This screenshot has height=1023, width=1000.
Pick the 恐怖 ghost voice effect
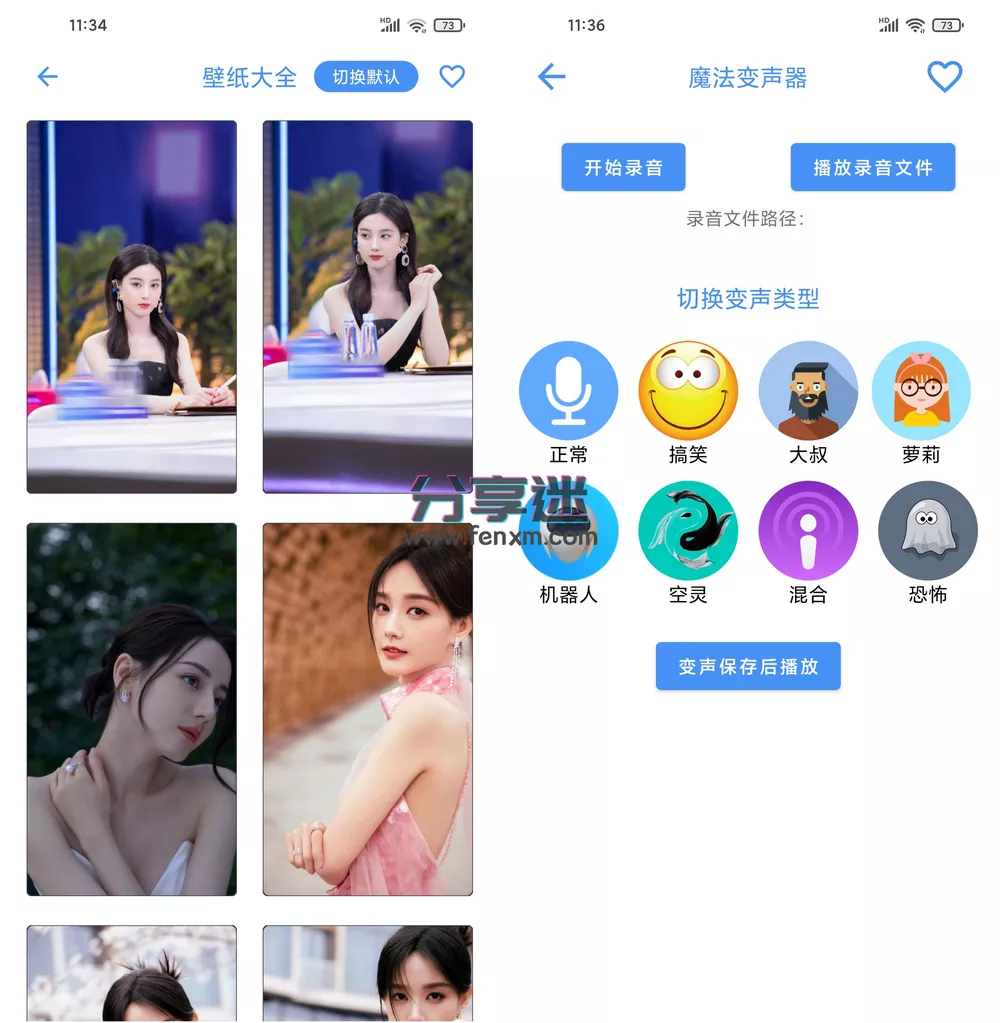coord(927,531)
